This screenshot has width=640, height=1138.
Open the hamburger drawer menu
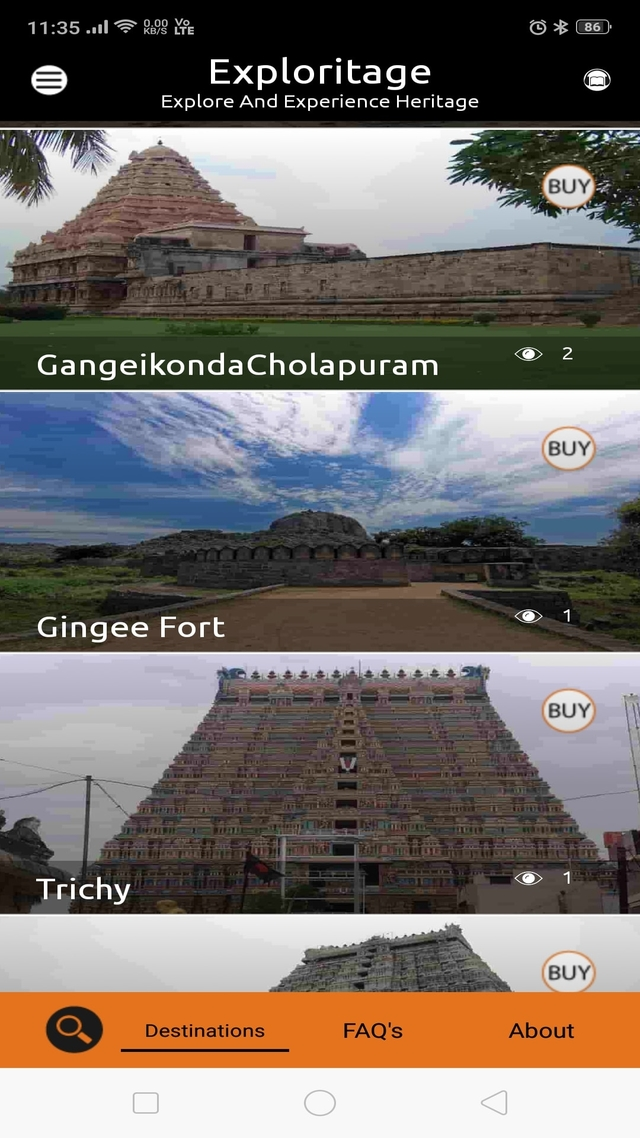49,80
